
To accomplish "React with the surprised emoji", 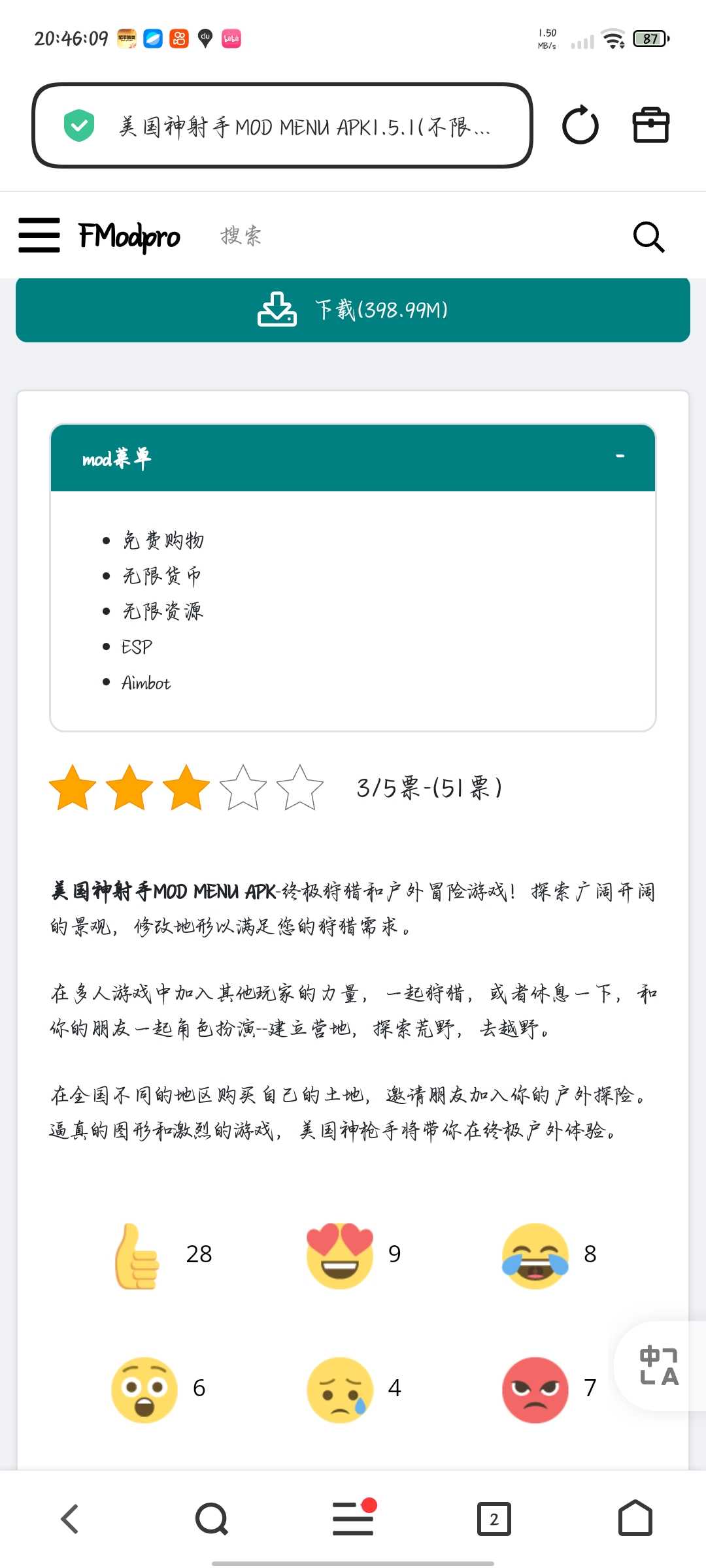I will pyautogui.click(x=144, y=1389).
